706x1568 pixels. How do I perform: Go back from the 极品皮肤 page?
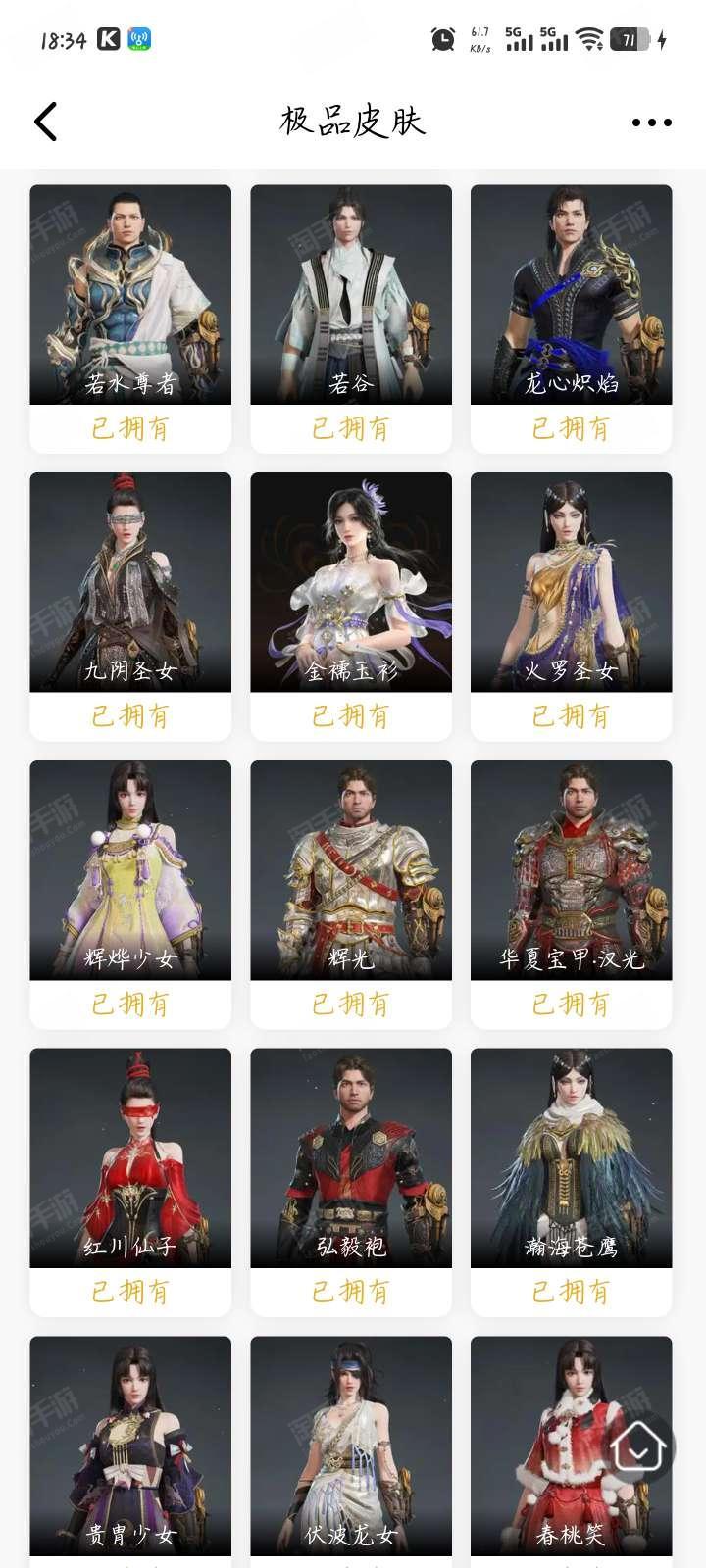click(46, 122)
